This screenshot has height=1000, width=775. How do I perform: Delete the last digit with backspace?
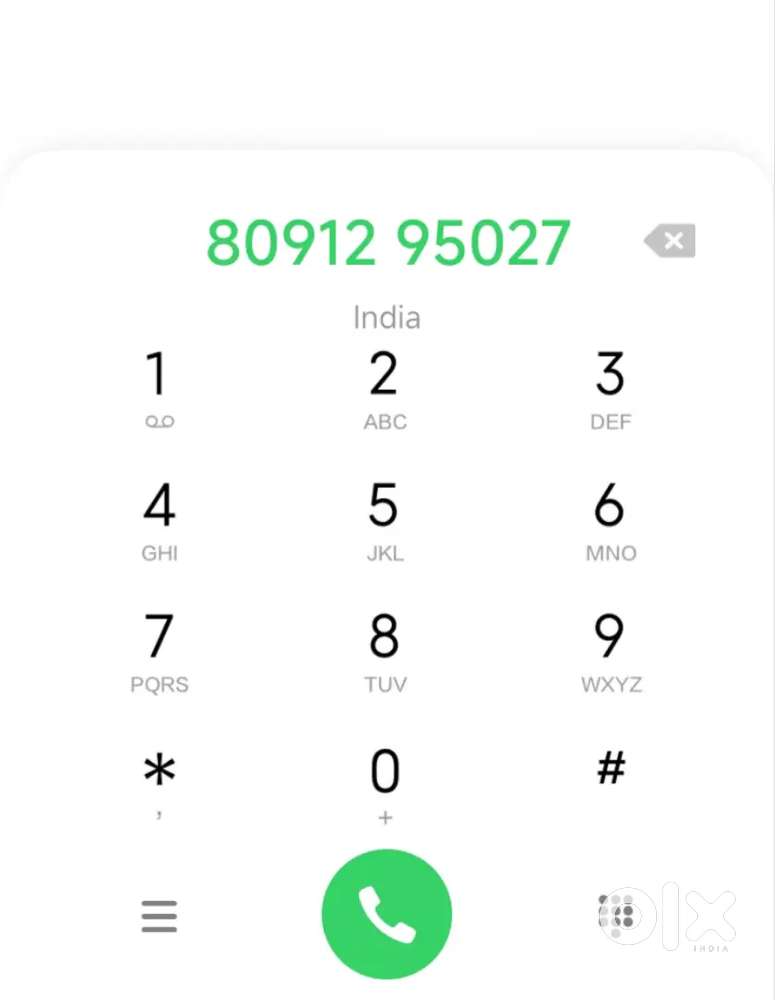[670, 241]
